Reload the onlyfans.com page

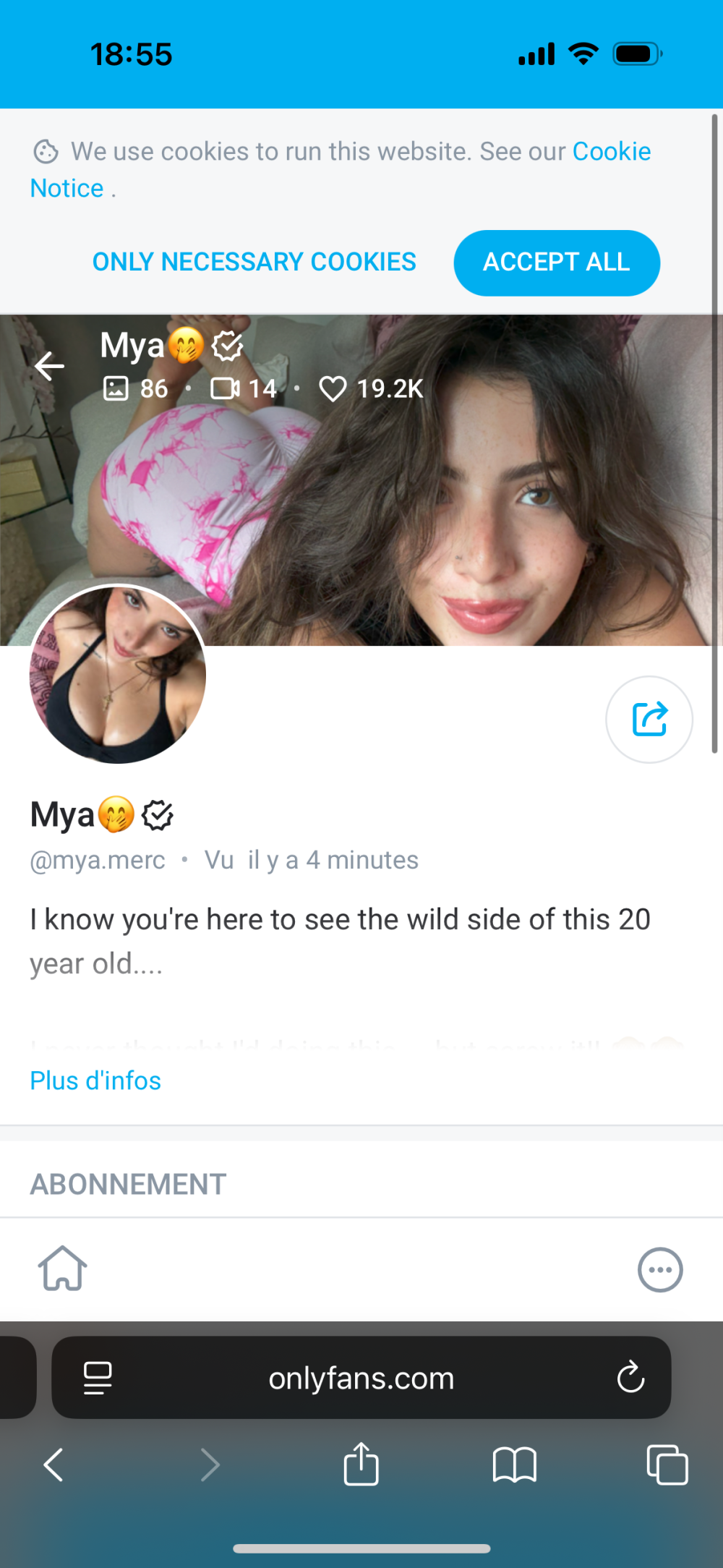pyautogui.click(x=630, y=1377)
